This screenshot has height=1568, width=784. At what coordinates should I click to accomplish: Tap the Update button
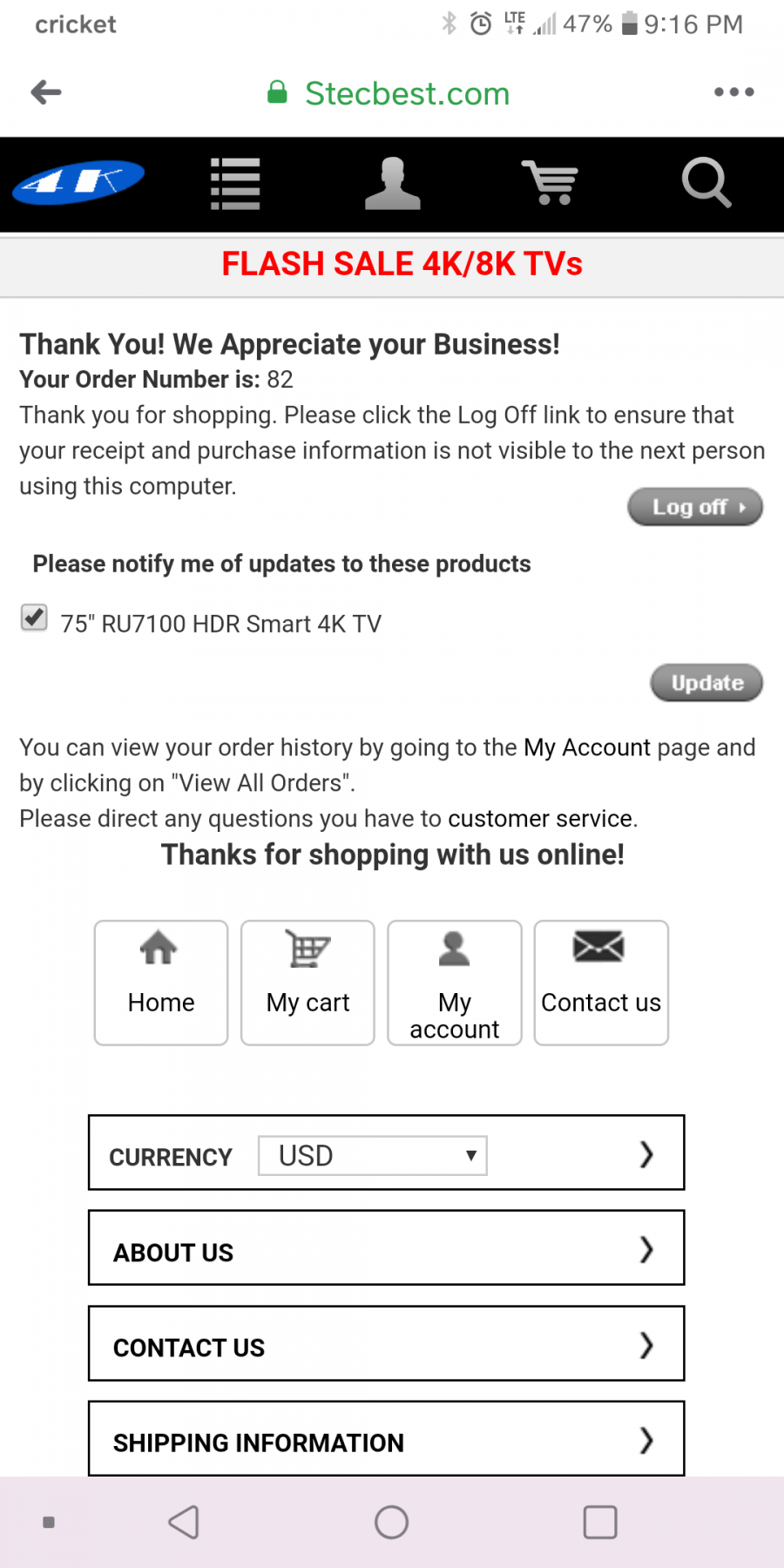(x=706, y=683)
